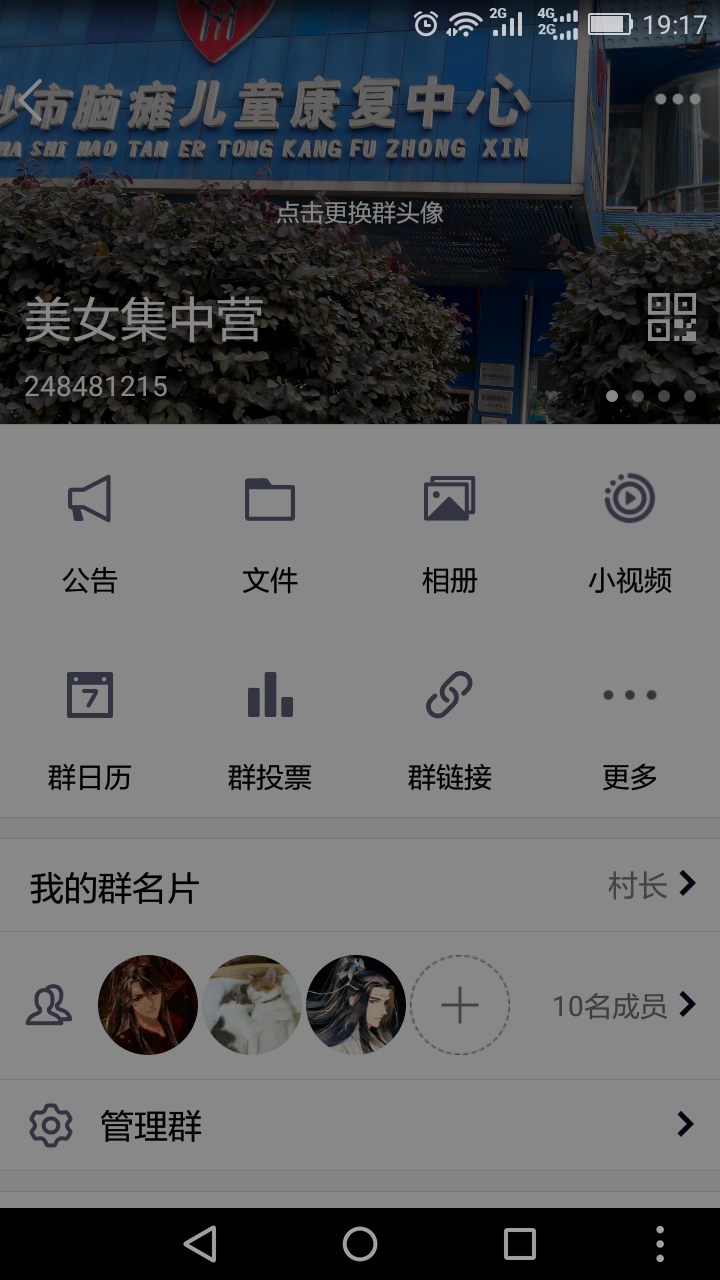
Task: Go back with the top-left arrow
Action: (30, 99)
